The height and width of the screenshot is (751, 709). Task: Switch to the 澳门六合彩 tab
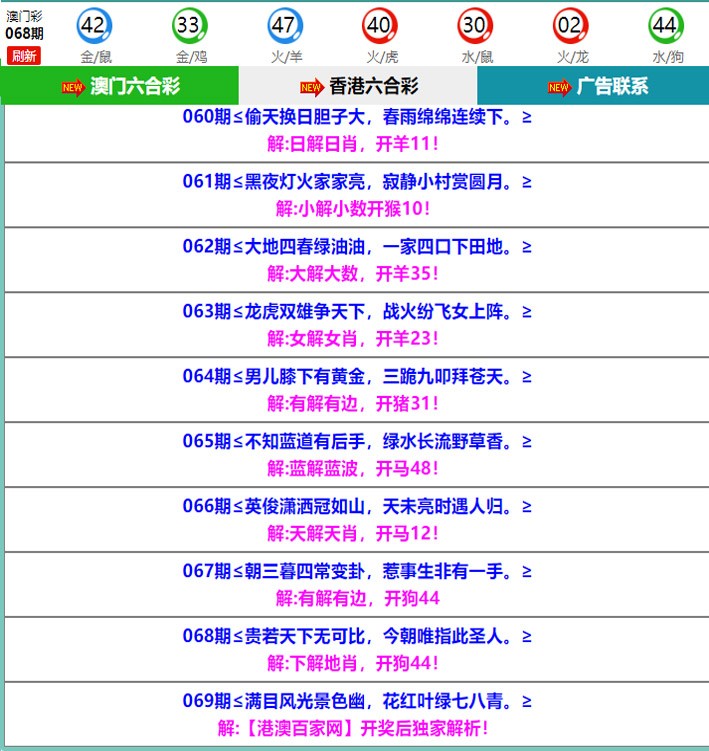[x=120, y=86]
